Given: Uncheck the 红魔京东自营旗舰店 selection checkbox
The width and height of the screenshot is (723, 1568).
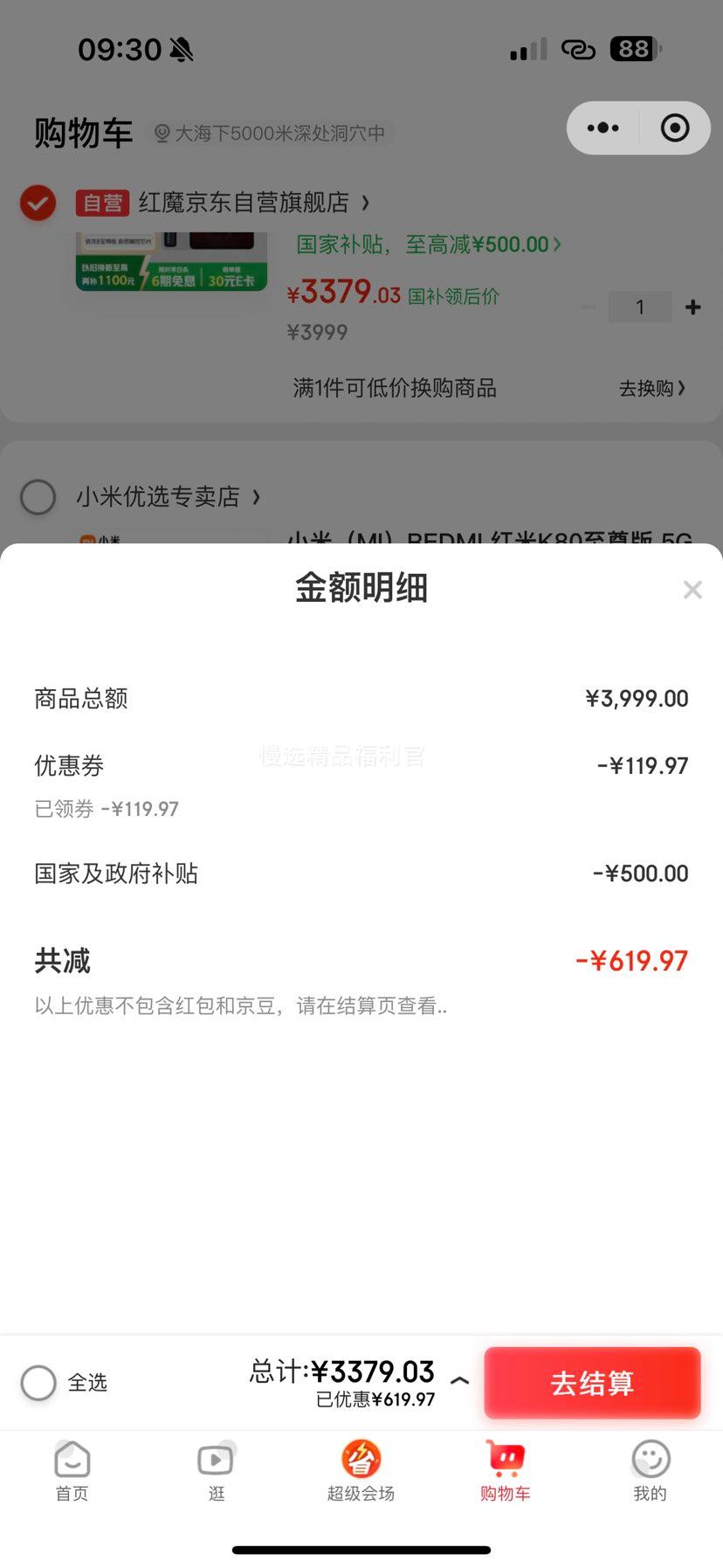Looking at the screenshot, I should point(37,203).
